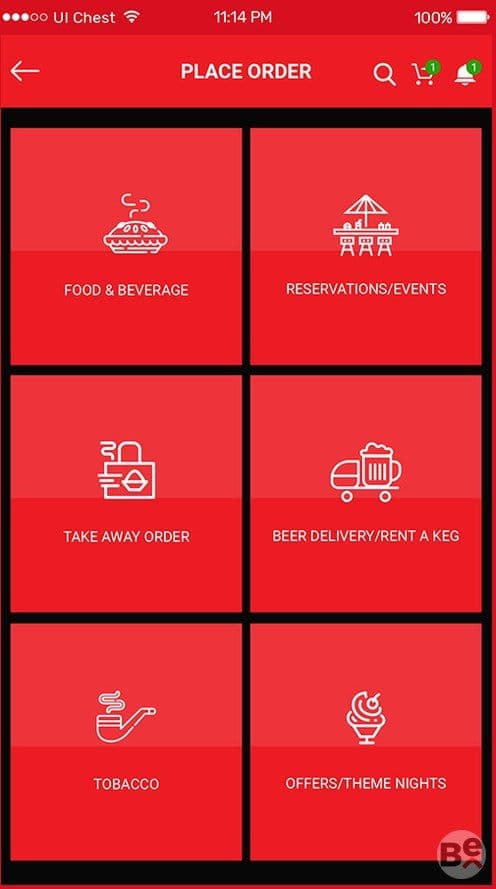Image resolution: width=496 pixels, height=889 pixels.
Task: Select the Tobacco category
Action: (126, 742)
